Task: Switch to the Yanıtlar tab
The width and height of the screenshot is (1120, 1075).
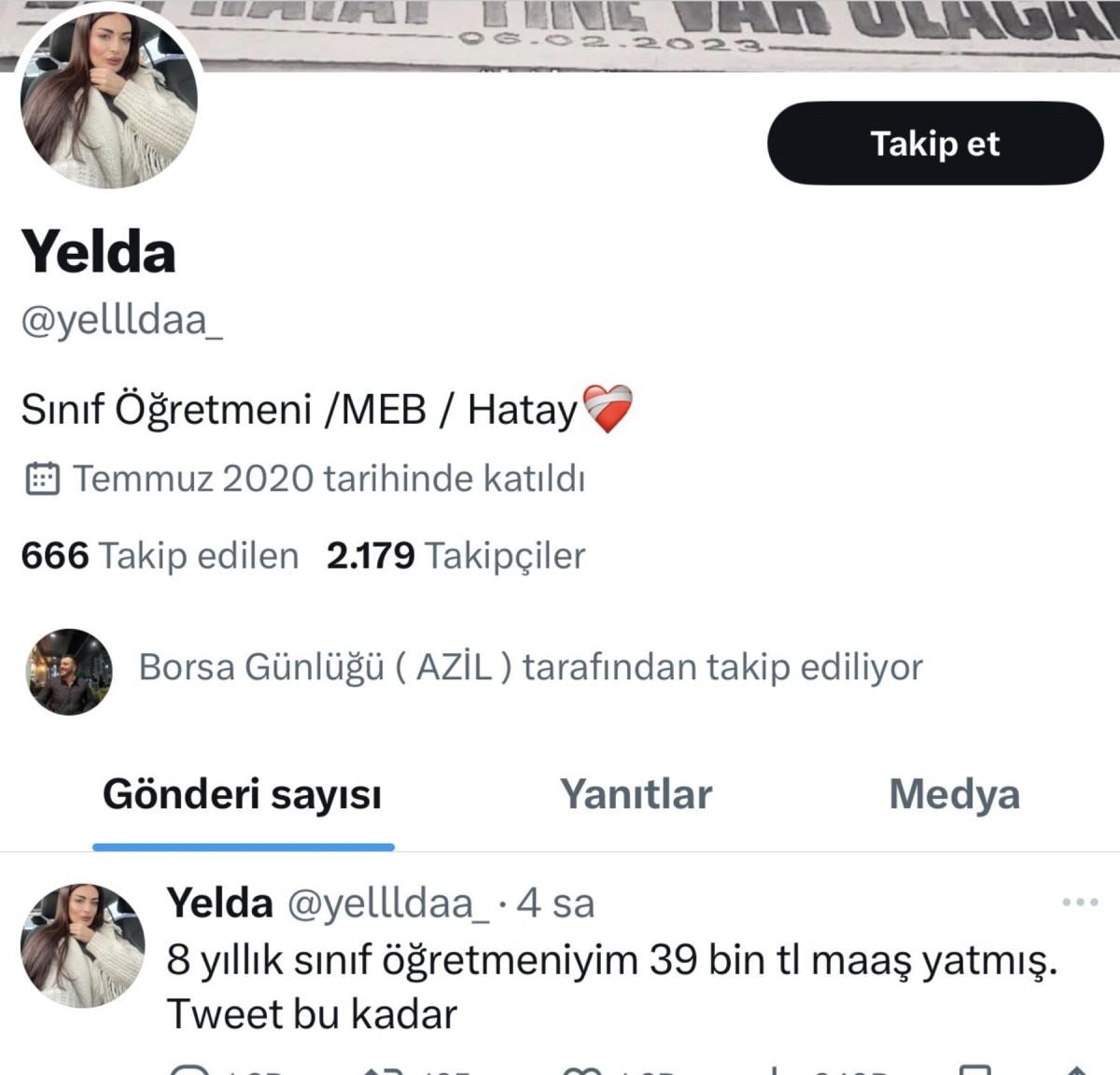Action: pyautogui.click(x=636, y=795)
